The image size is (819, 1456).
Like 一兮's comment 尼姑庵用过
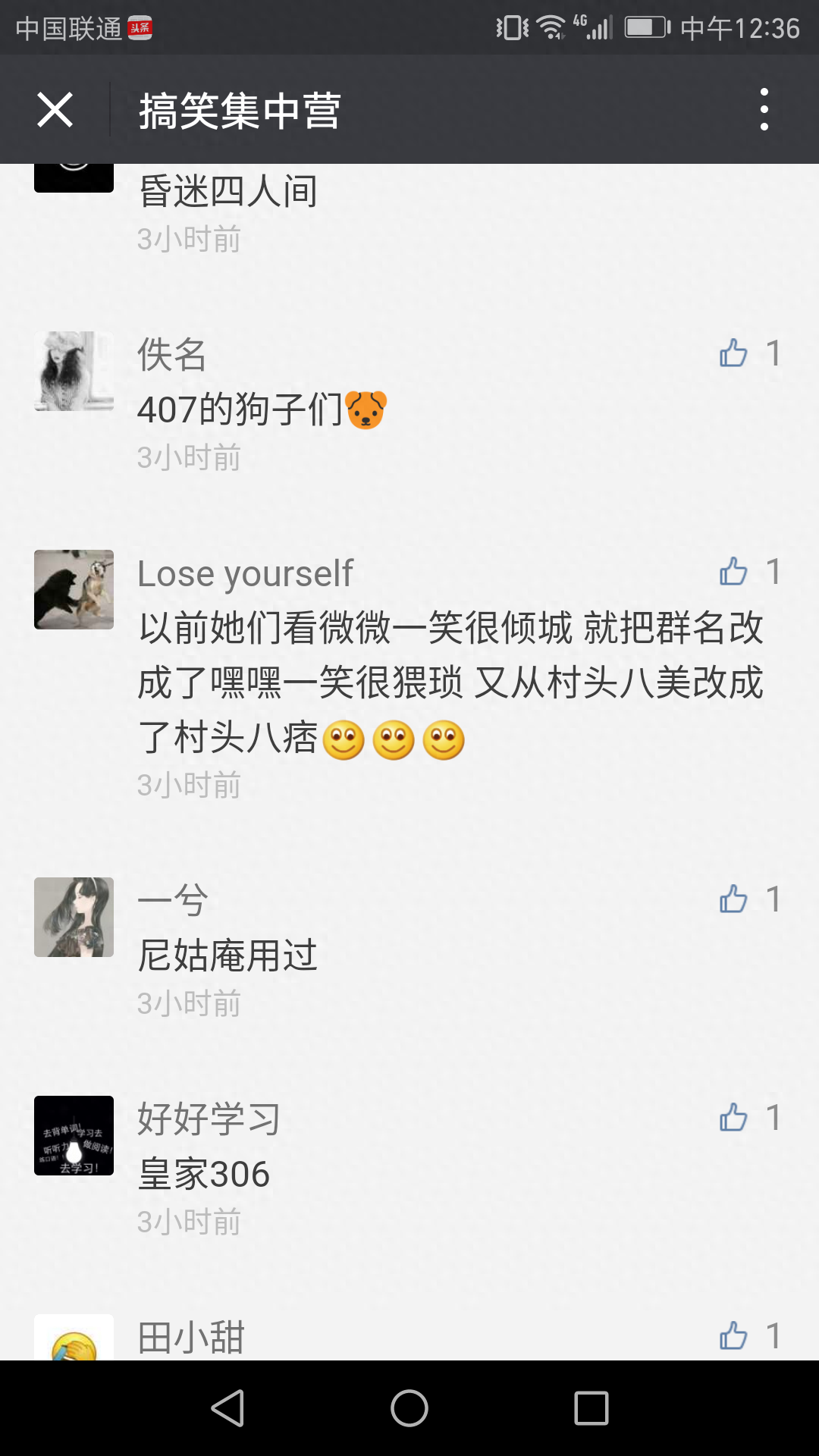734,899
